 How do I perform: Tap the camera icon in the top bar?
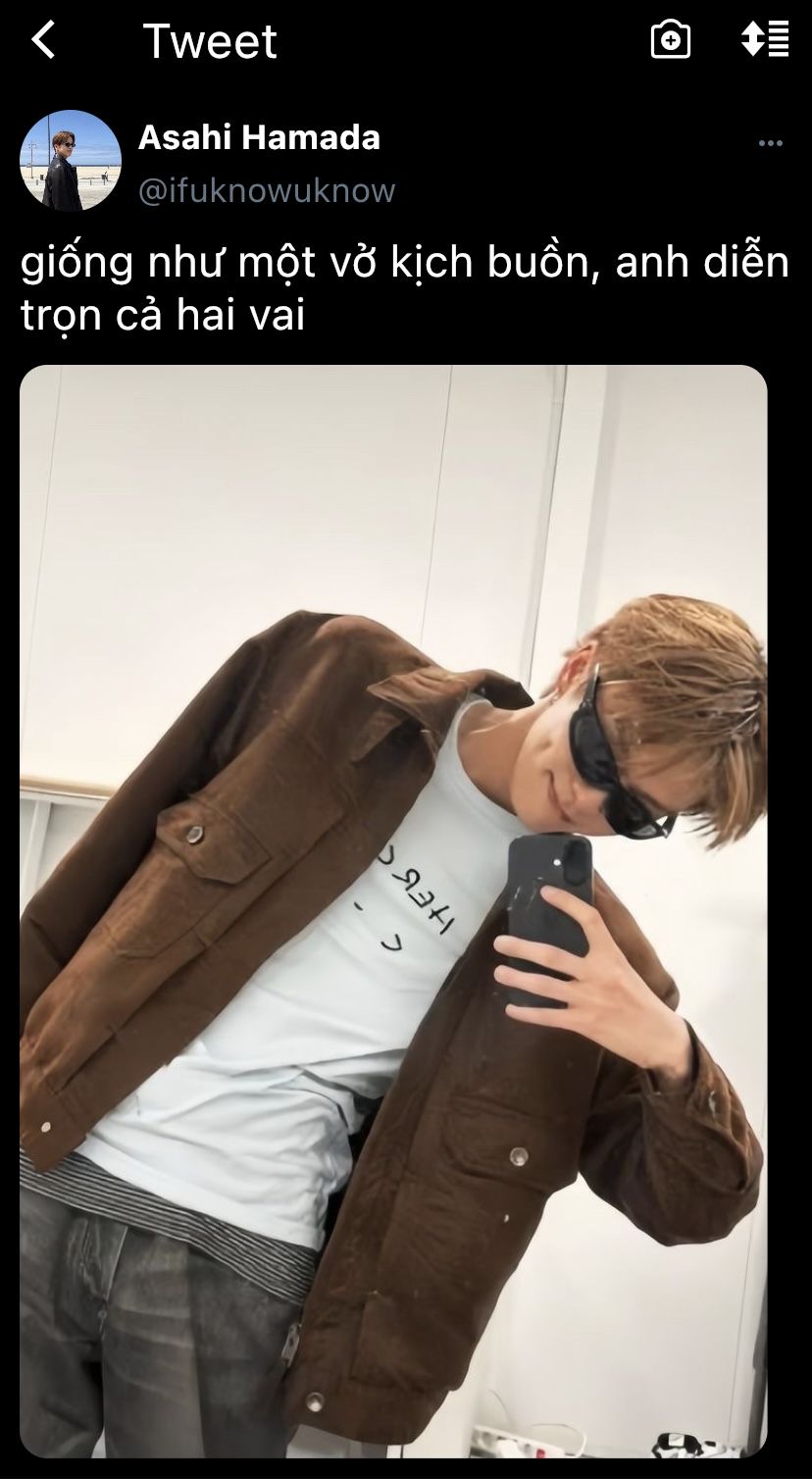click(671, 40)
